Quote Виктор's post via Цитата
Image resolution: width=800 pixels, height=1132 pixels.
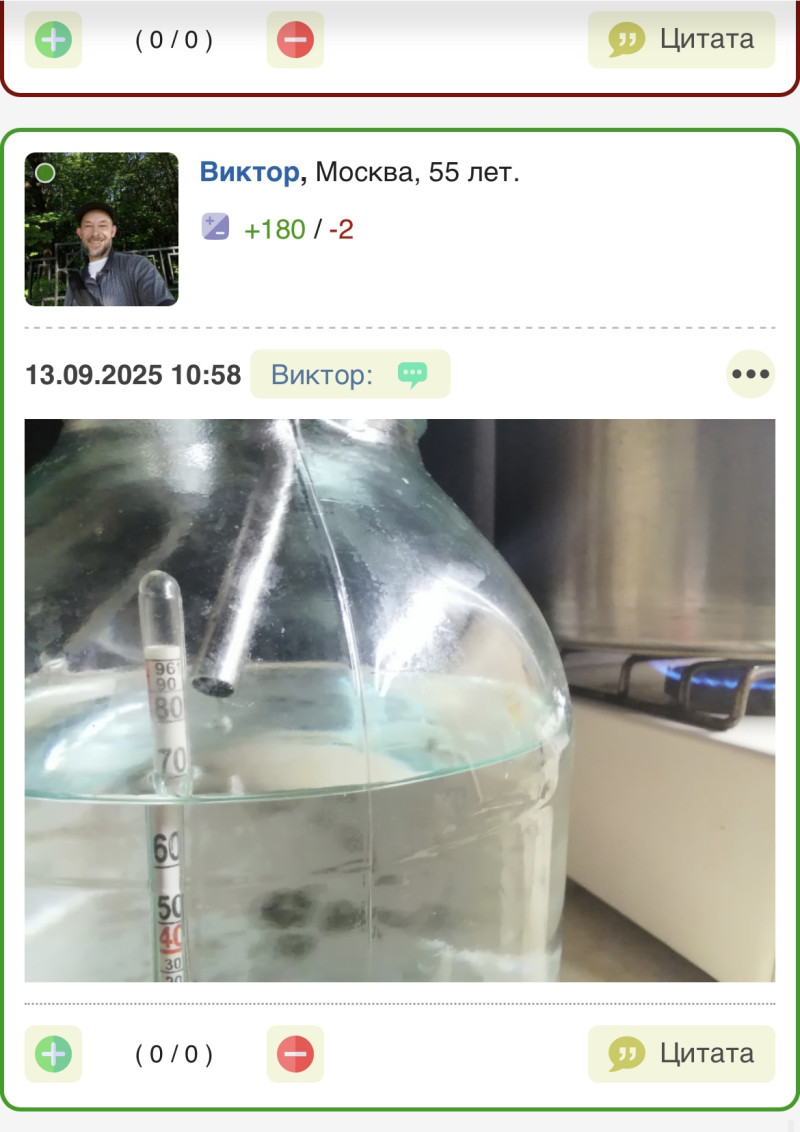pos(681,1054)
